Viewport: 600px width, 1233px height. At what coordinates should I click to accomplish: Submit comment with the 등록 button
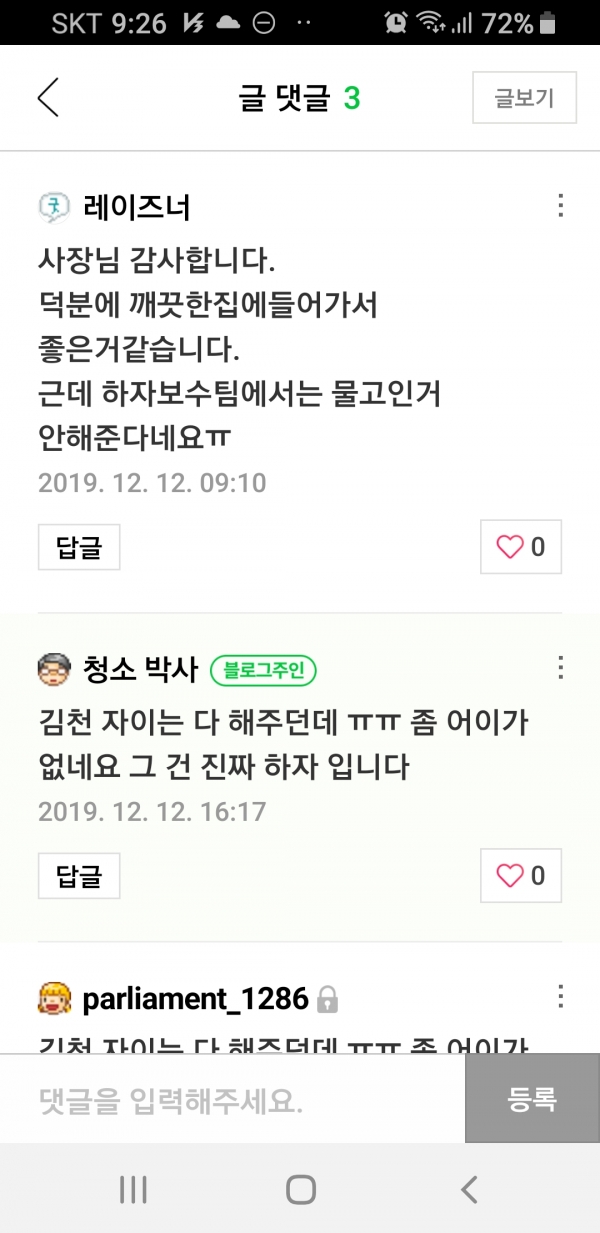point(532,1099)
